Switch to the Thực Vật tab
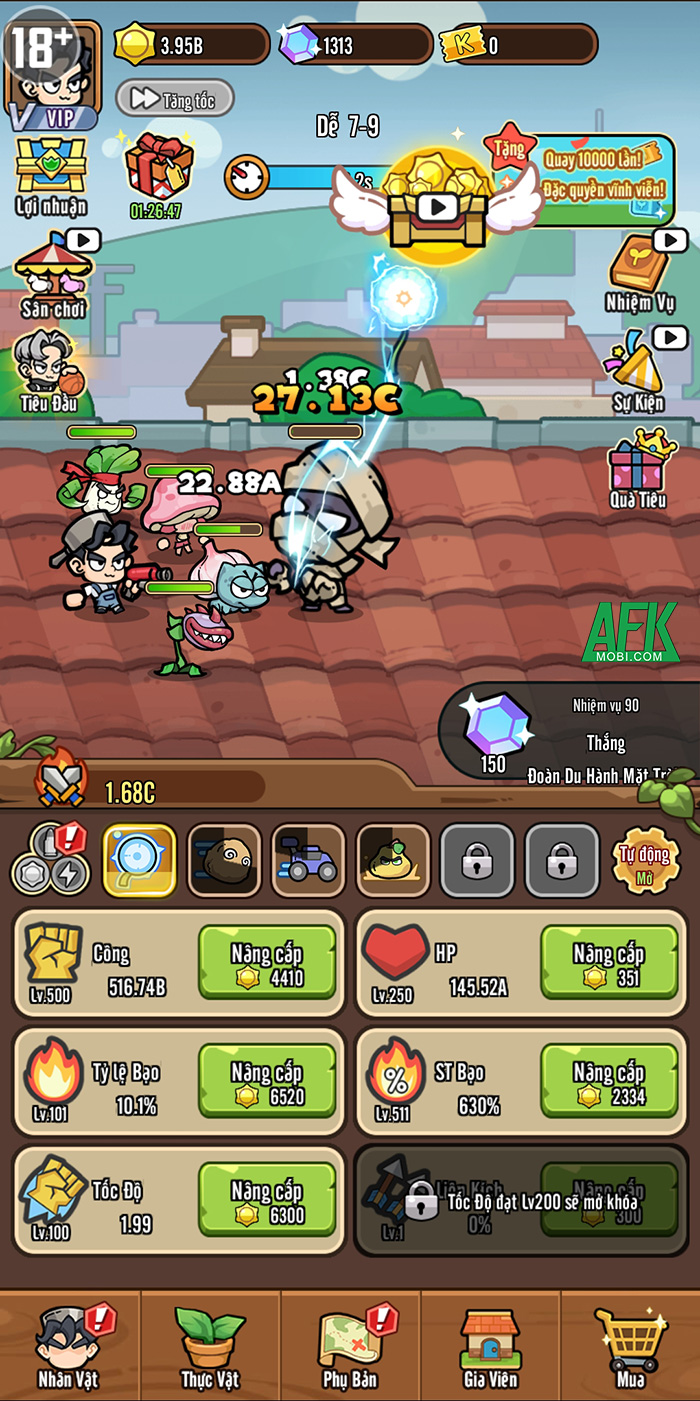700x1401 pixels. tap(211, 1345)
